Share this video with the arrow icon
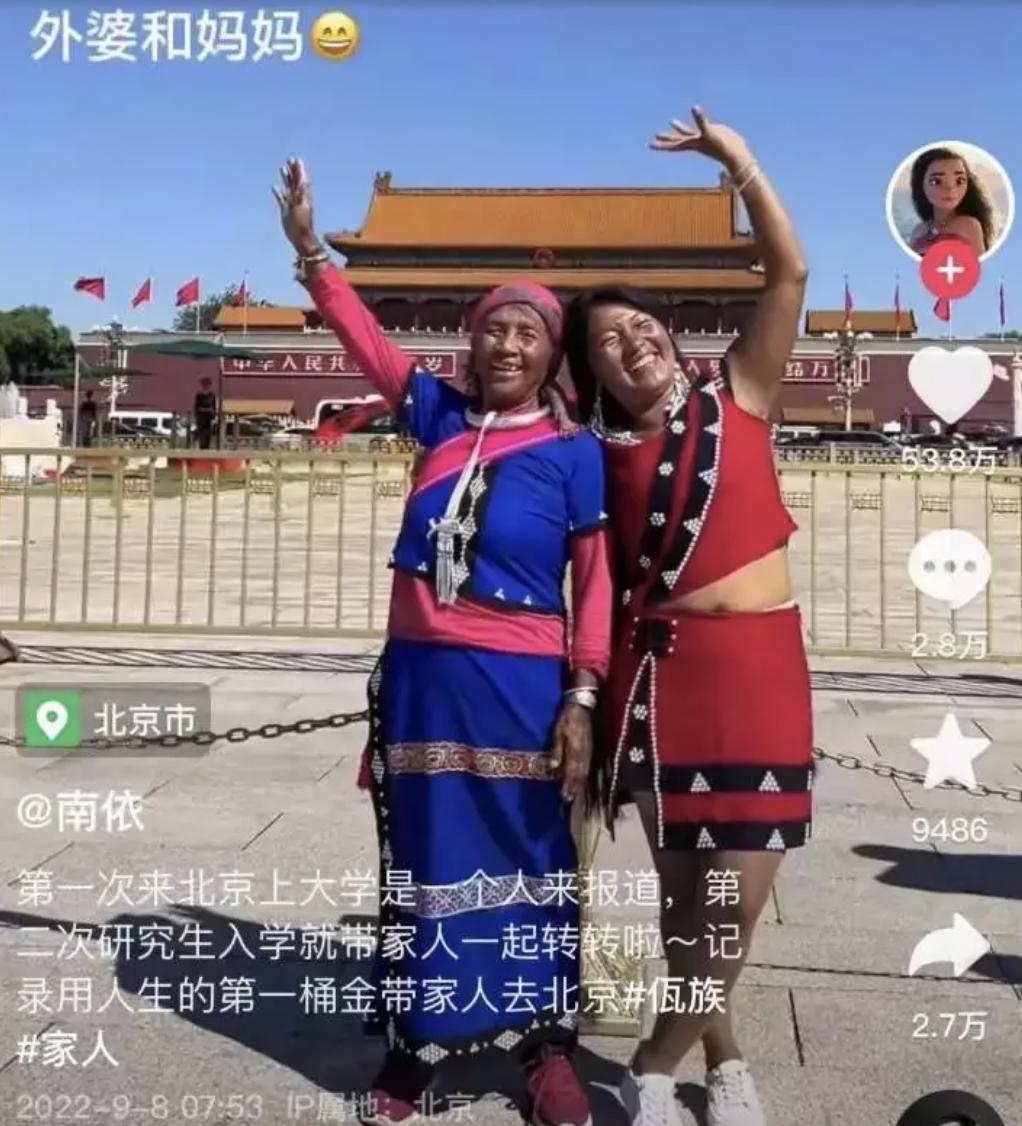 pos(949,946)
